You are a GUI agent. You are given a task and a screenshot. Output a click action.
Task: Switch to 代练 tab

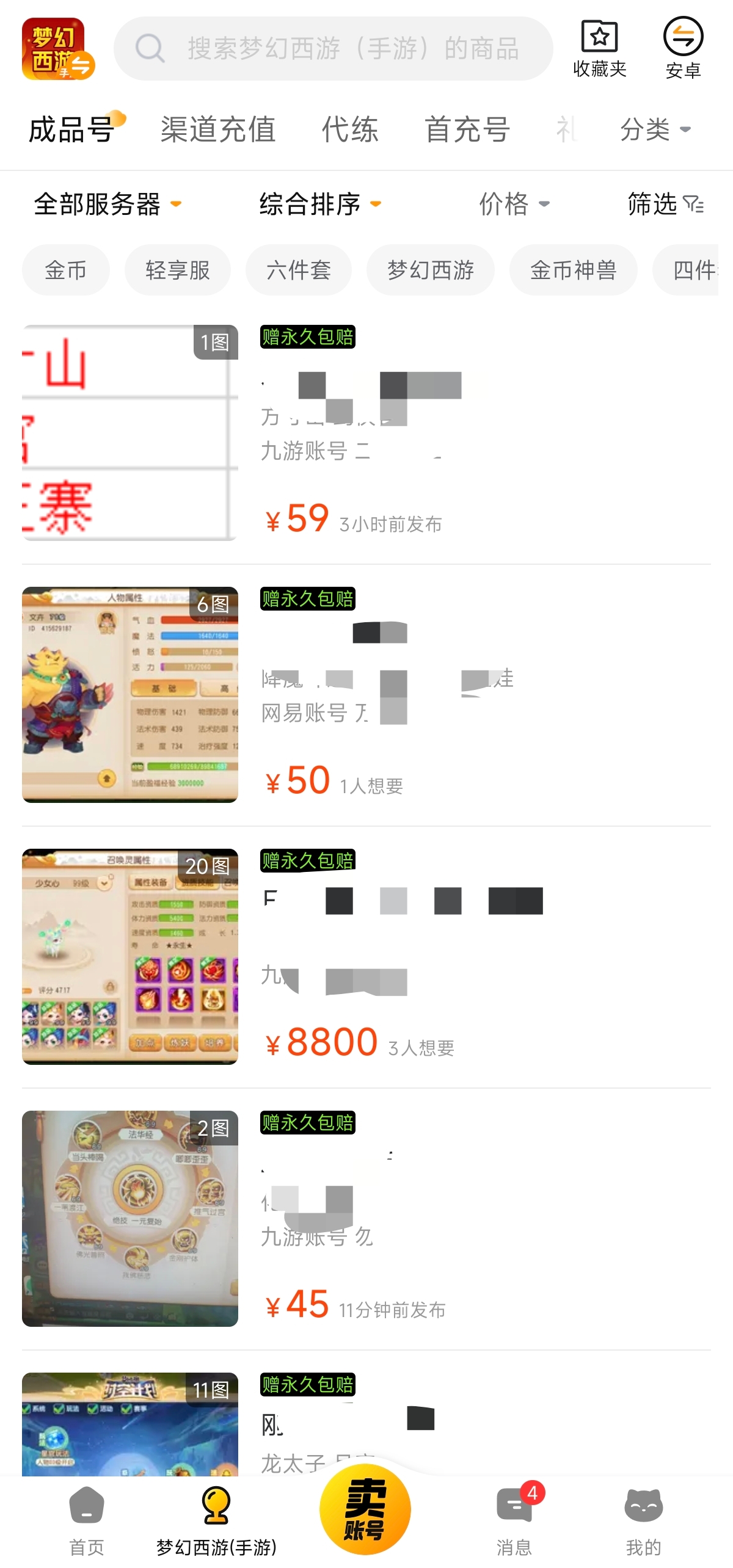click(350, 129)
